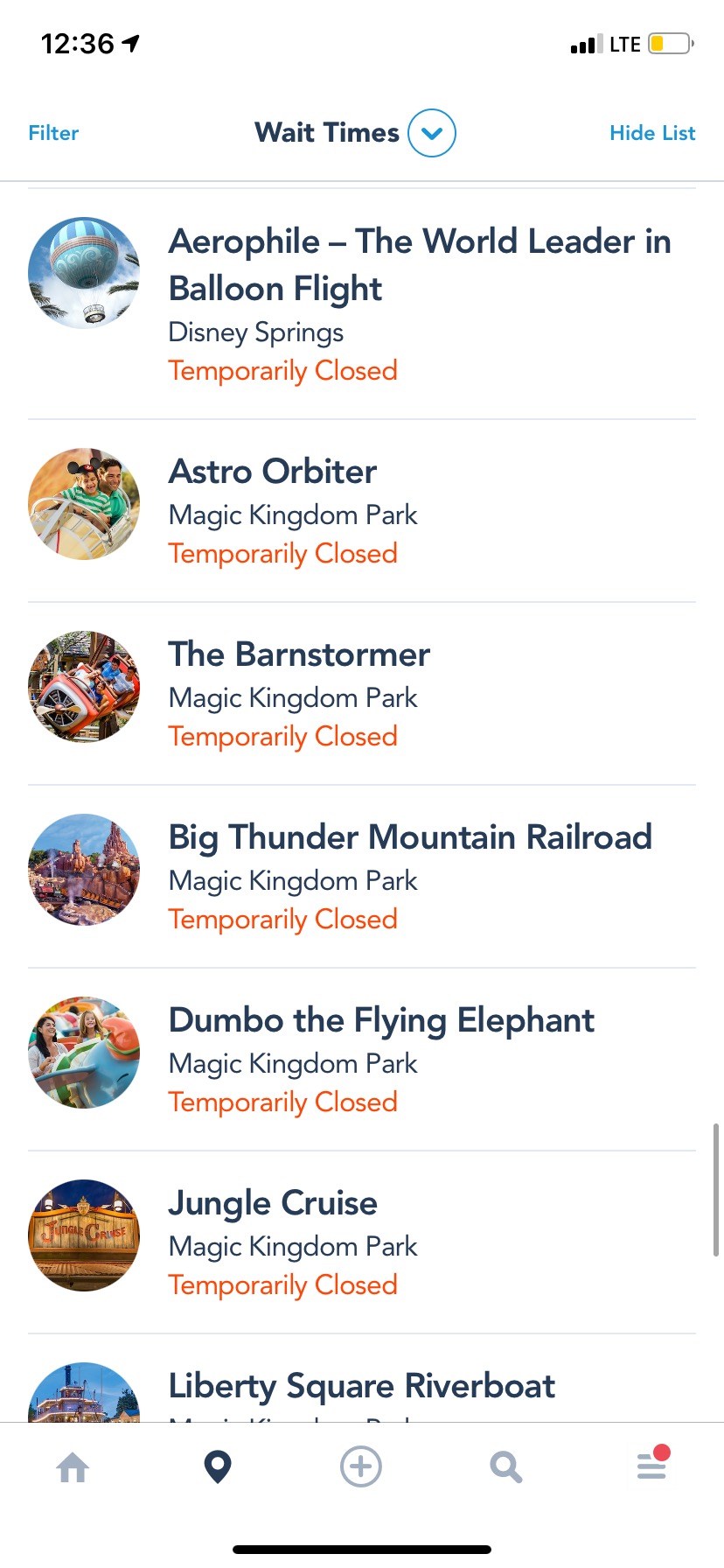Open the Filter options
This screenshot has height=1568, width=724.
(x=53, y=133)
